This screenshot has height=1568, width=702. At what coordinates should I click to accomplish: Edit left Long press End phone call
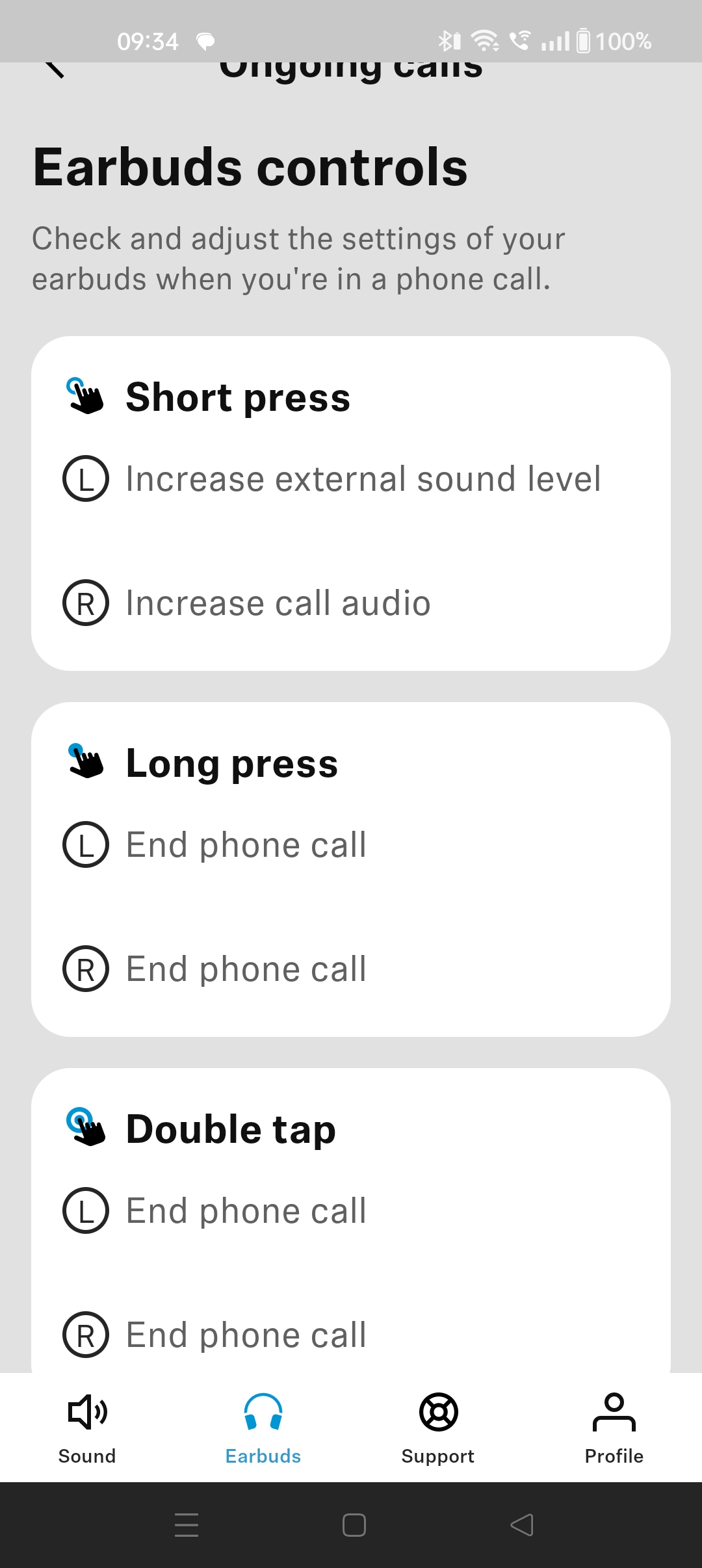click(x=351, y=845)
